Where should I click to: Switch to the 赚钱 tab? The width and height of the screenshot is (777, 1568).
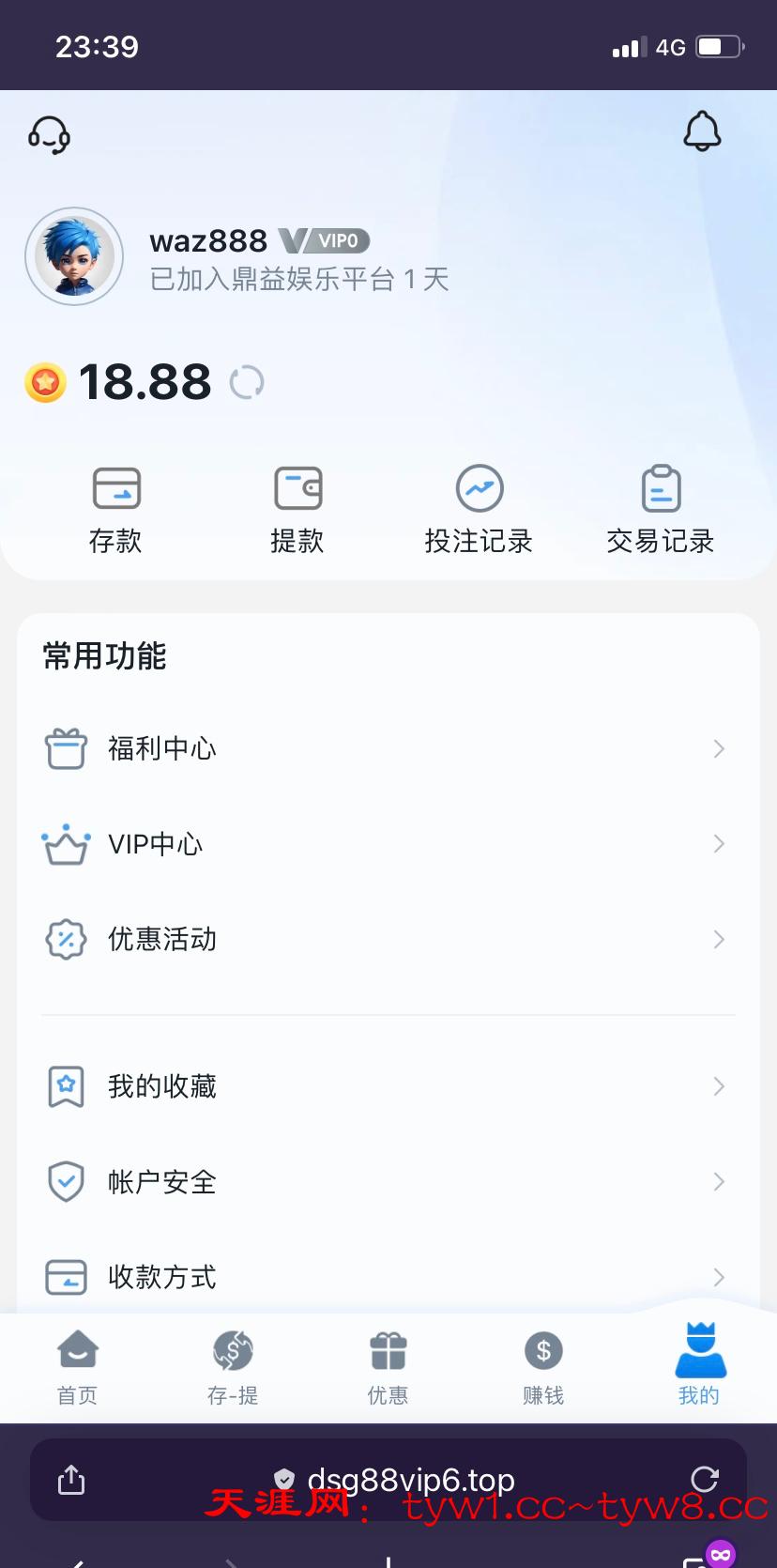click(543, 1366)
